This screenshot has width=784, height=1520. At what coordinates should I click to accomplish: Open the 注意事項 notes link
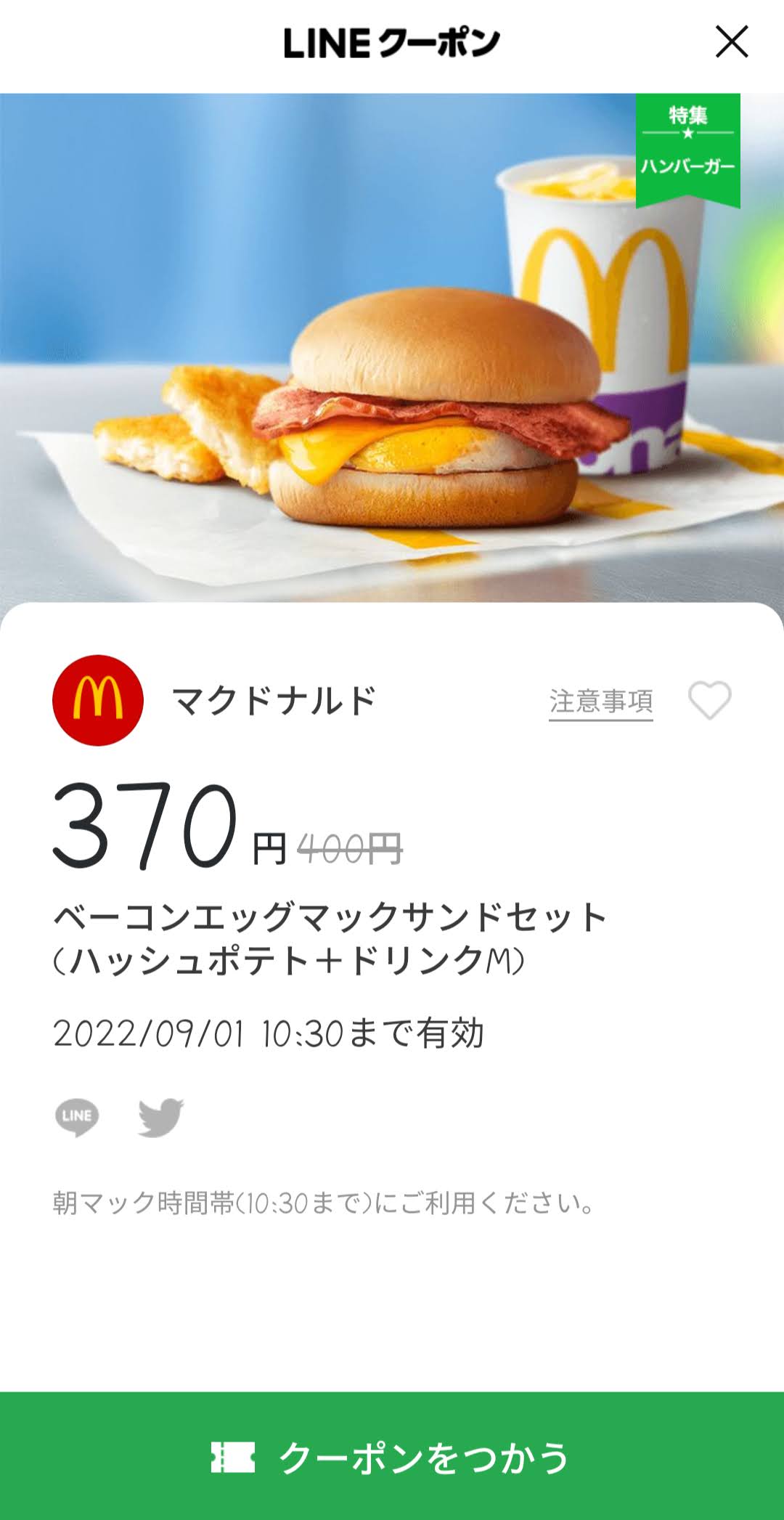point(600,702)
